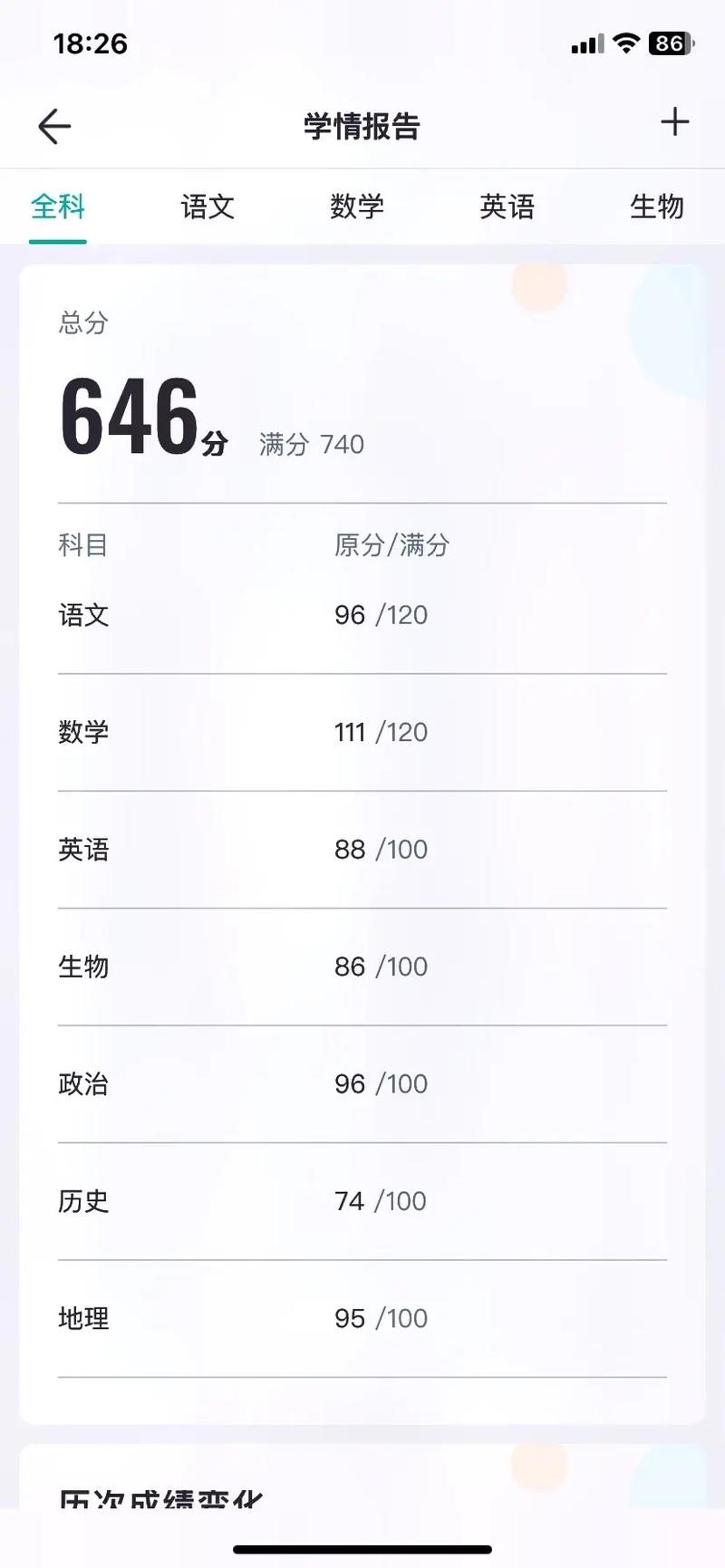Switch to the 生物 tab
725x1568 pixels.
(656, 207)
